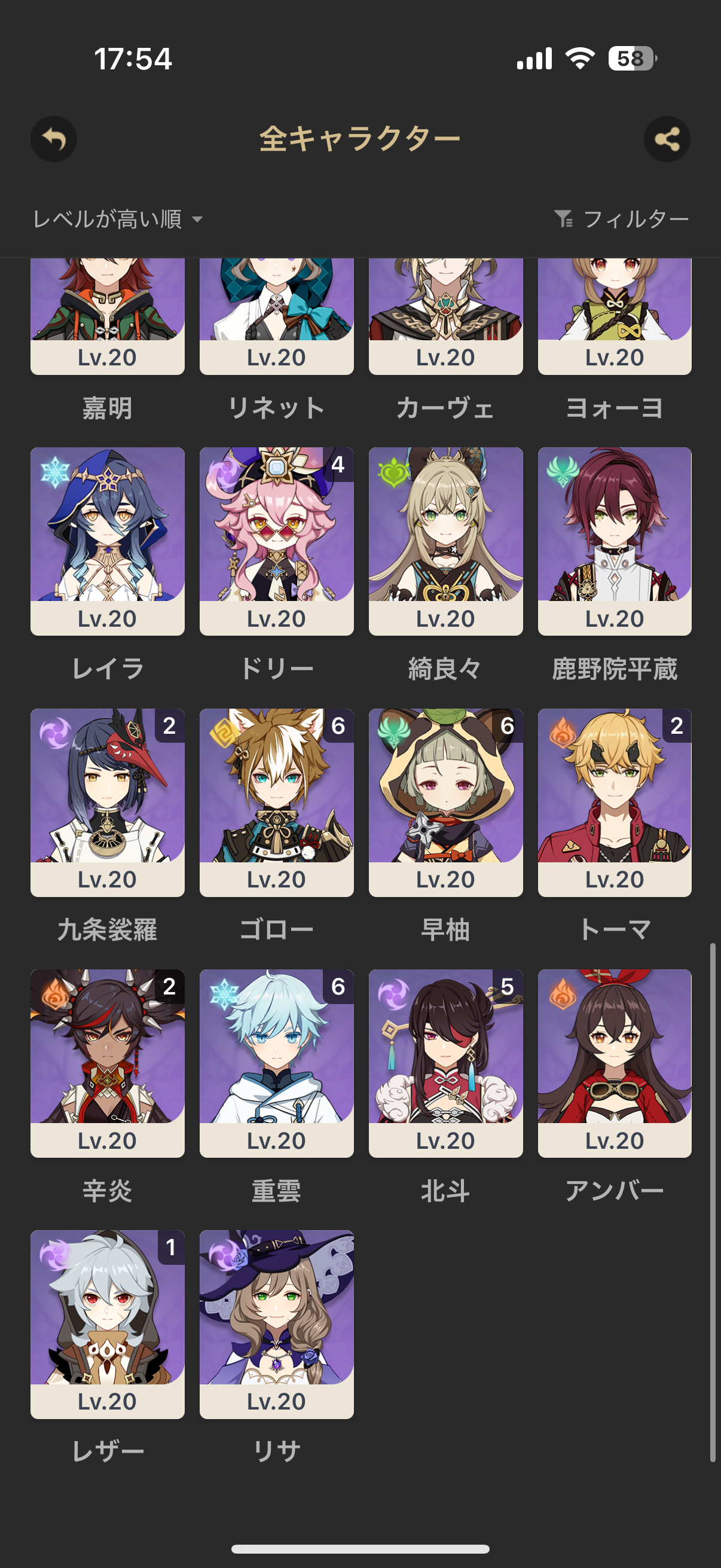The width and height of the screenshot is (721, 1568).
Task: Open リサ character card
Action: pos(277,1323)
